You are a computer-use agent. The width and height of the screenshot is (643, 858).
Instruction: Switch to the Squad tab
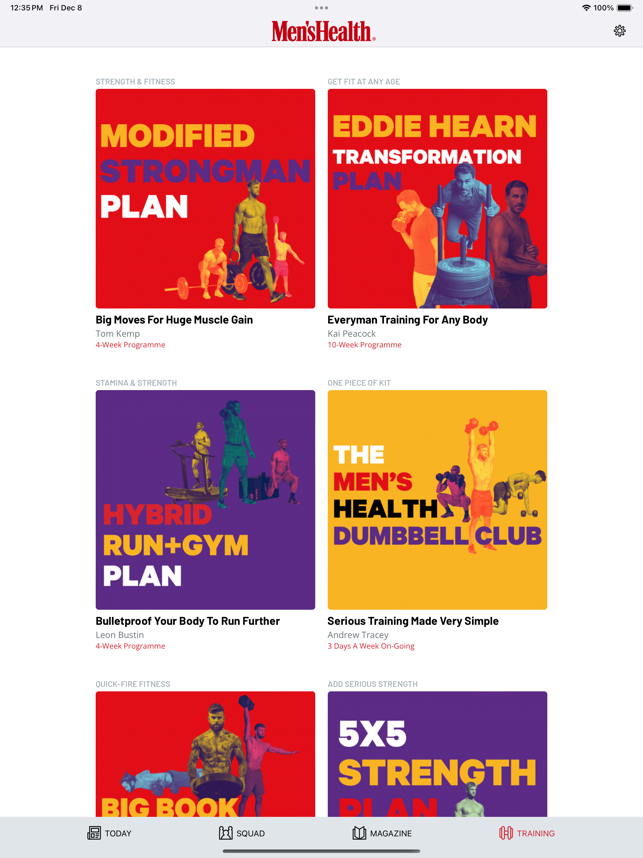pyautogui.click(x=242, y=833)
